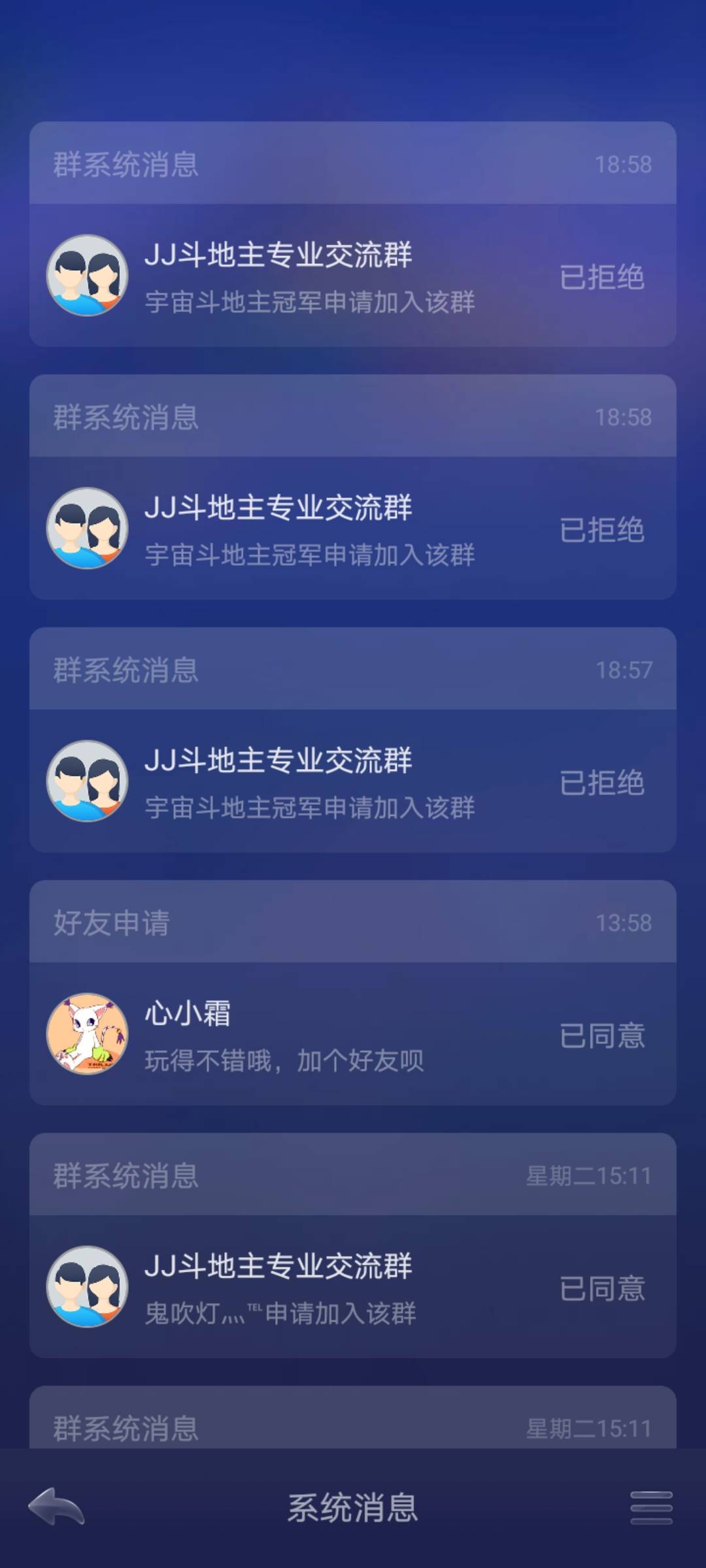The width and height of the screenshot is (706, 1568).
Task: Tap the group avatar beside 鬼吹灯 request
Action: tap(88, 1284)
